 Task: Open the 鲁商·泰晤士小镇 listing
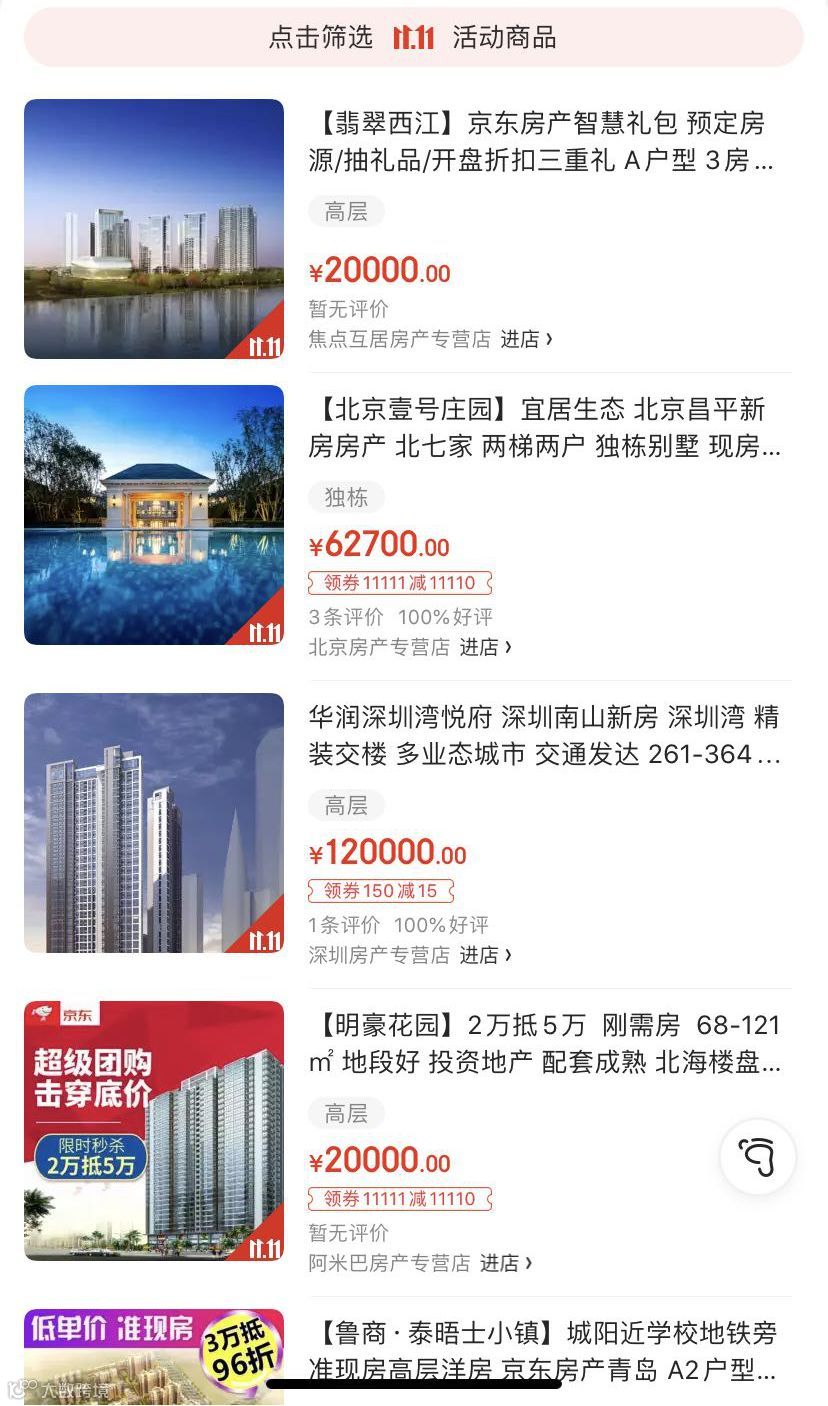[x=540, y=1351]
